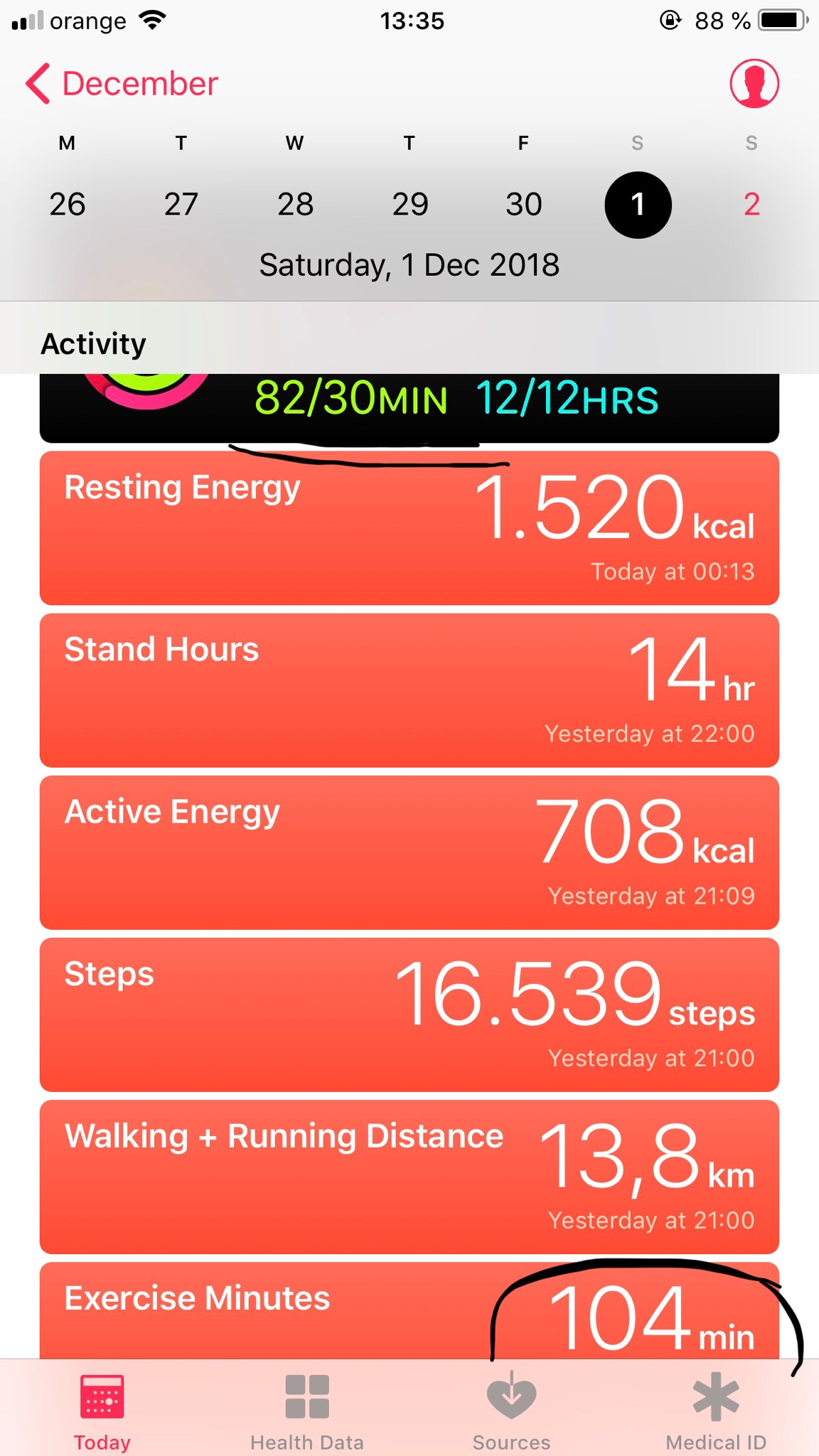Select Wednesday 28 in the week strip
This screenshot has width=819, height=1456.
point(295,205)
